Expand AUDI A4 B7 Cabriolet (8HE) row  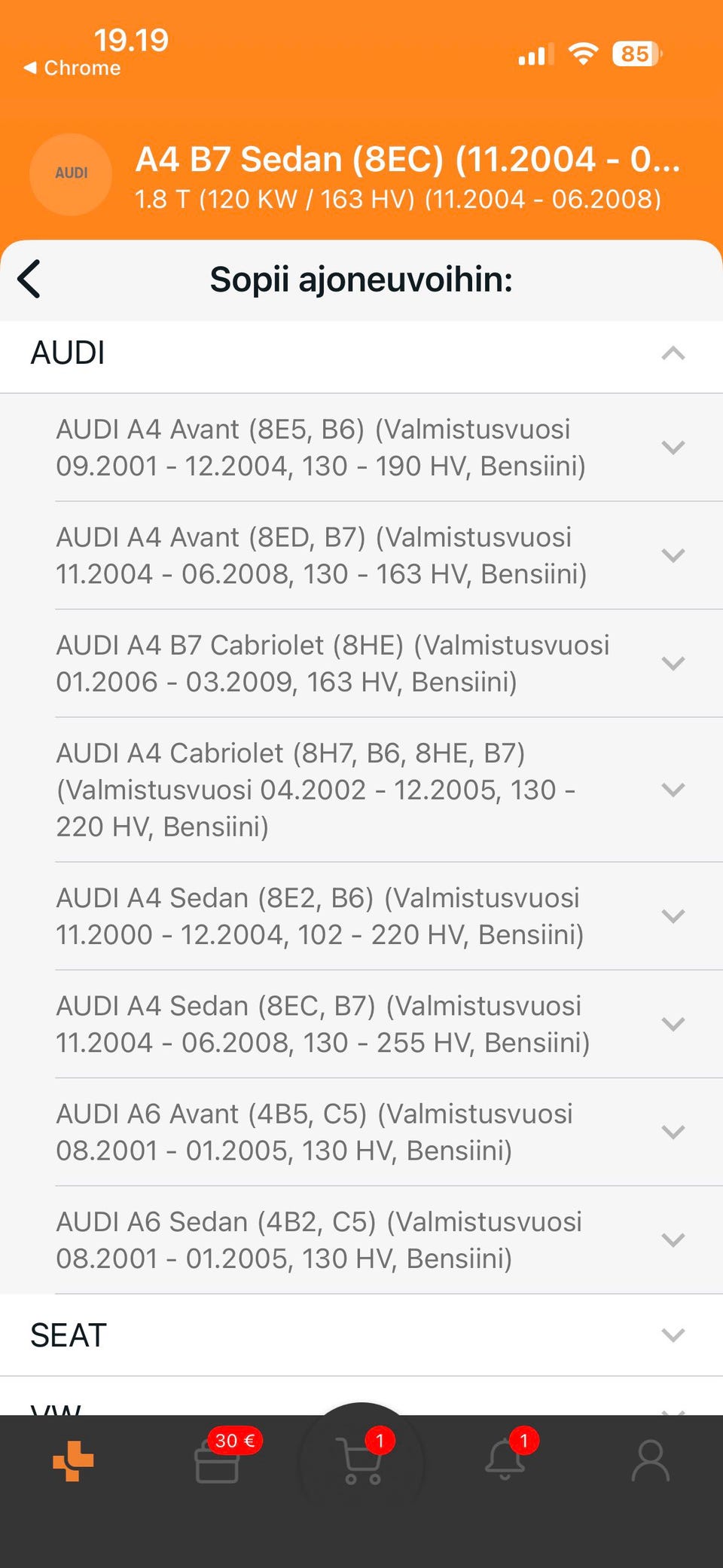(x=673, y=663)
